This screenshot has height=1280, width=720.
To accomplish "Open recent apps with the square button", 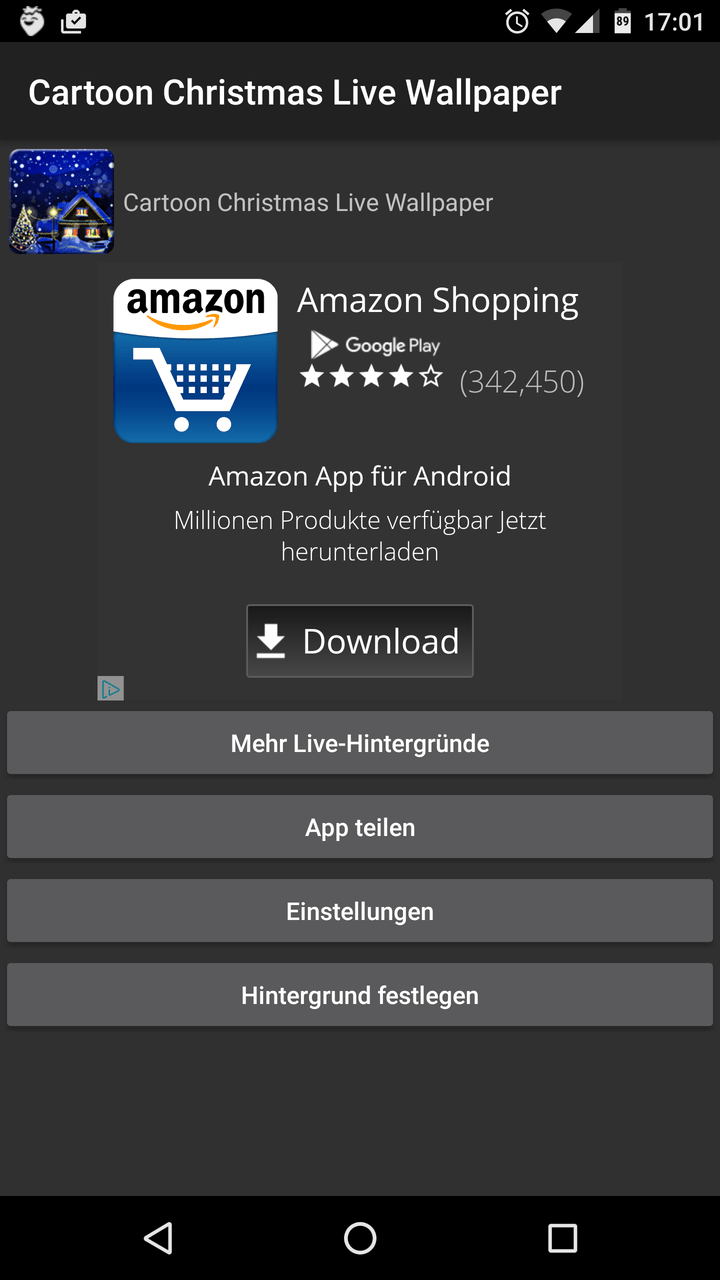I will pos(562,1238).
